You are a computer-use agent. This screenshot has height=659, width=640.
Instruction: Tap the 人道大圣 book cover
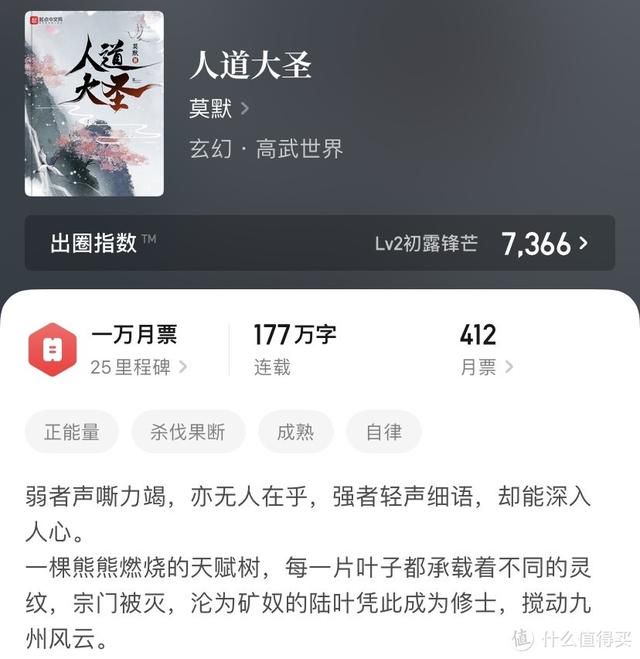pyautogui.click(x=94, y=103)
